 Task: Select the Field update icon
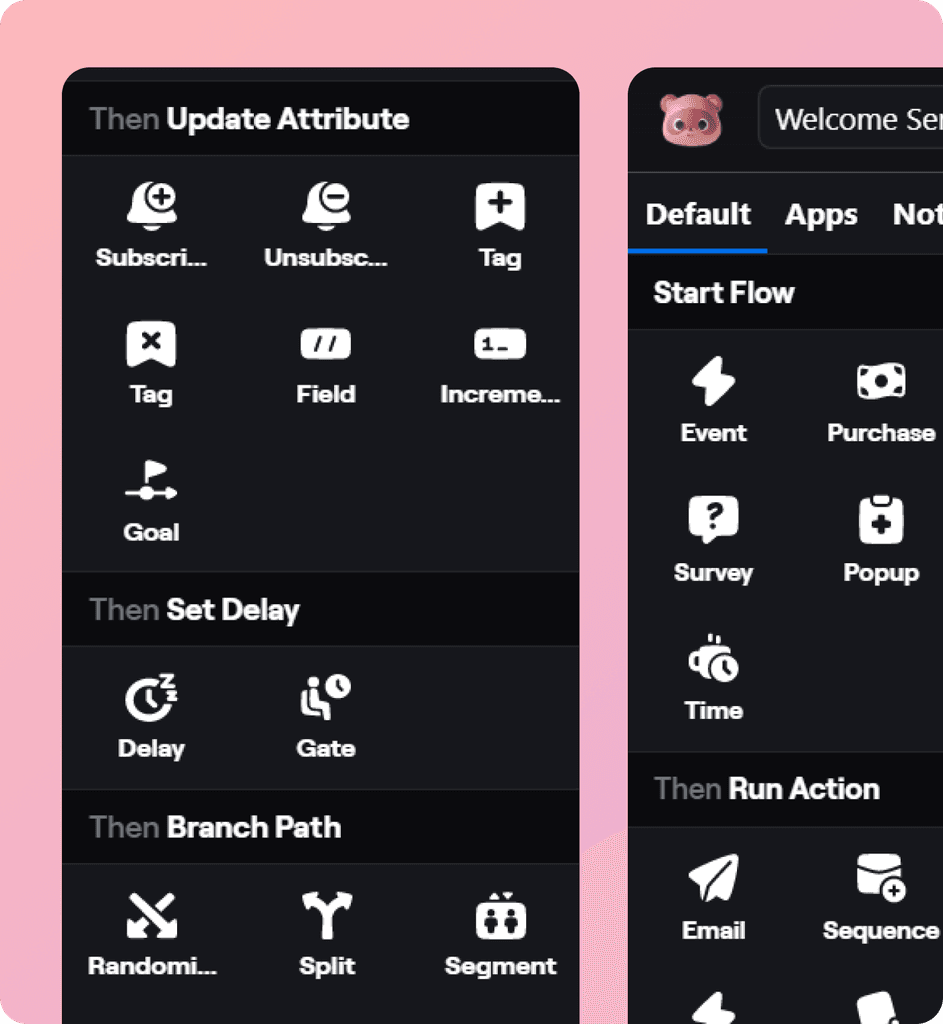coord(326,343)
